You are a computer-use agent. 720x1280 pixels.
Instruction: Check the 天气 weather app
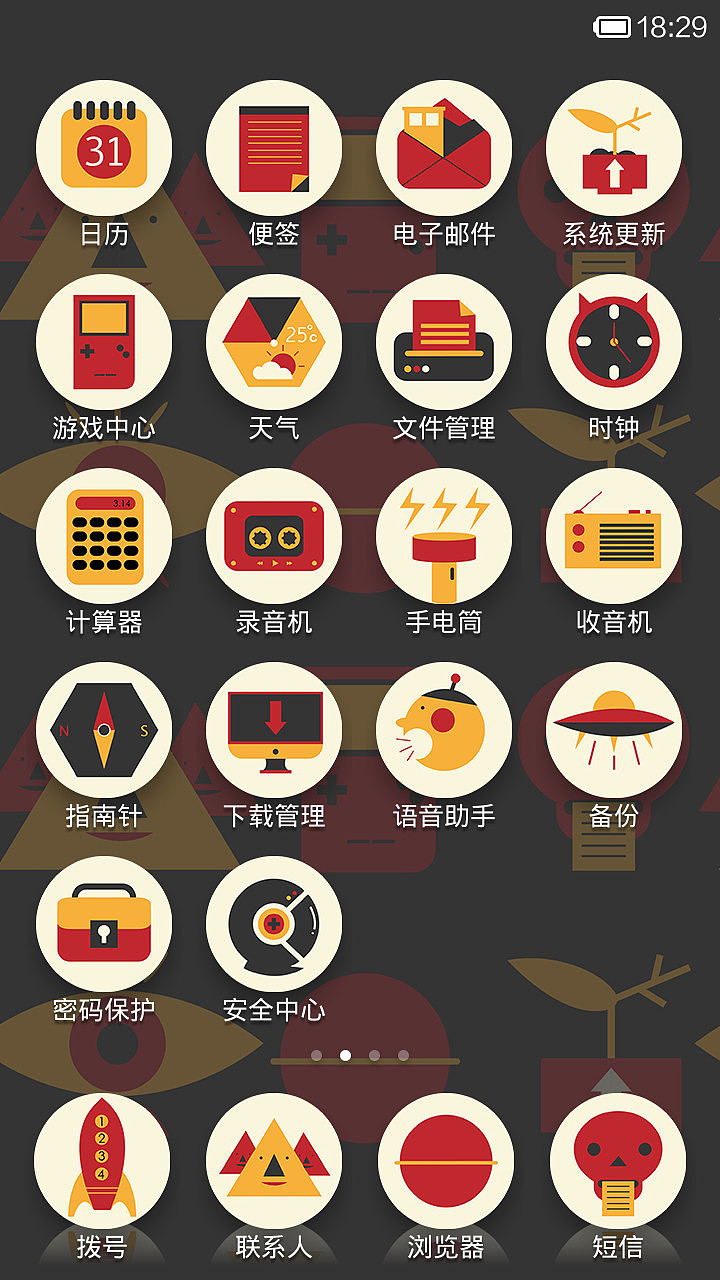(x=274, y=342)
